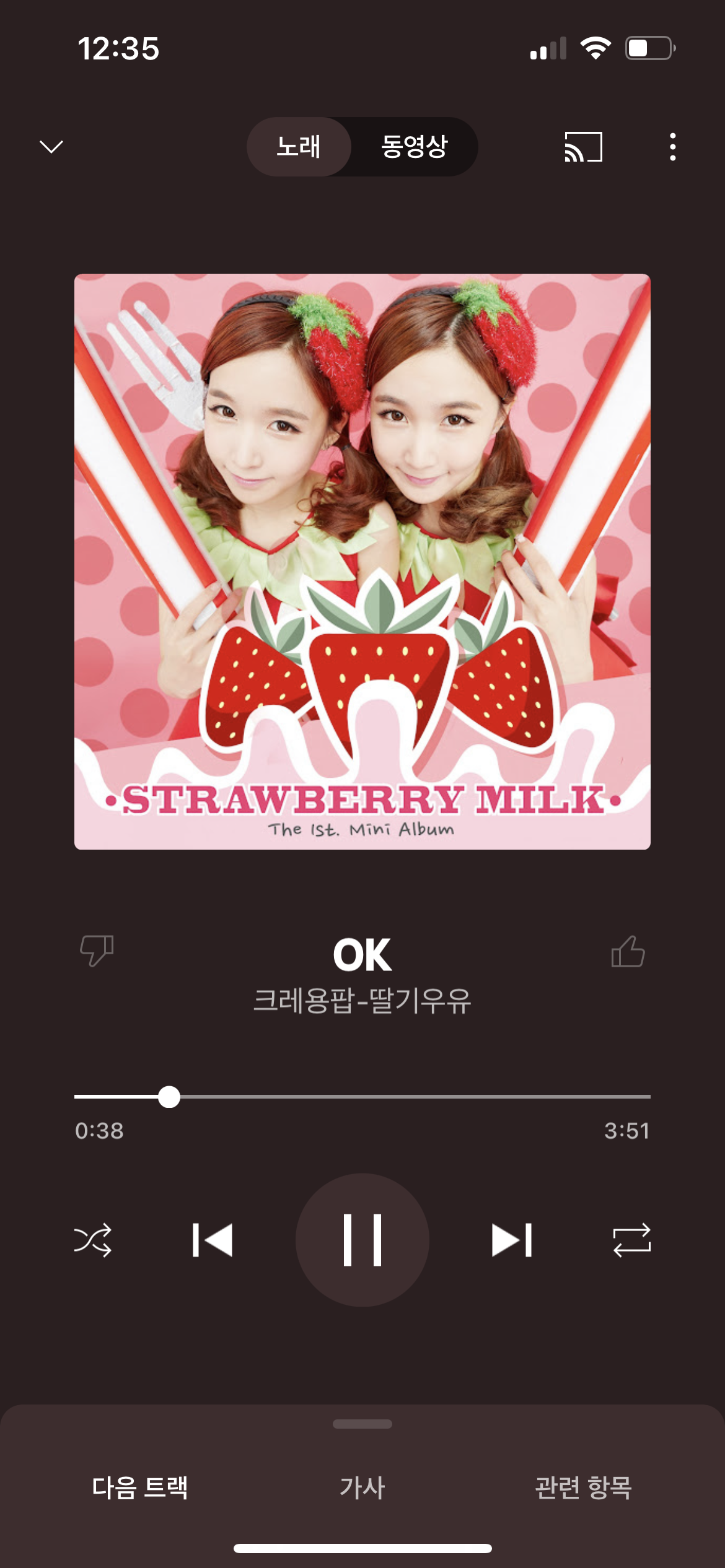Open the 관련 항목 (related) tab
Viewport: 725px width, 1568px height.
583,1487
